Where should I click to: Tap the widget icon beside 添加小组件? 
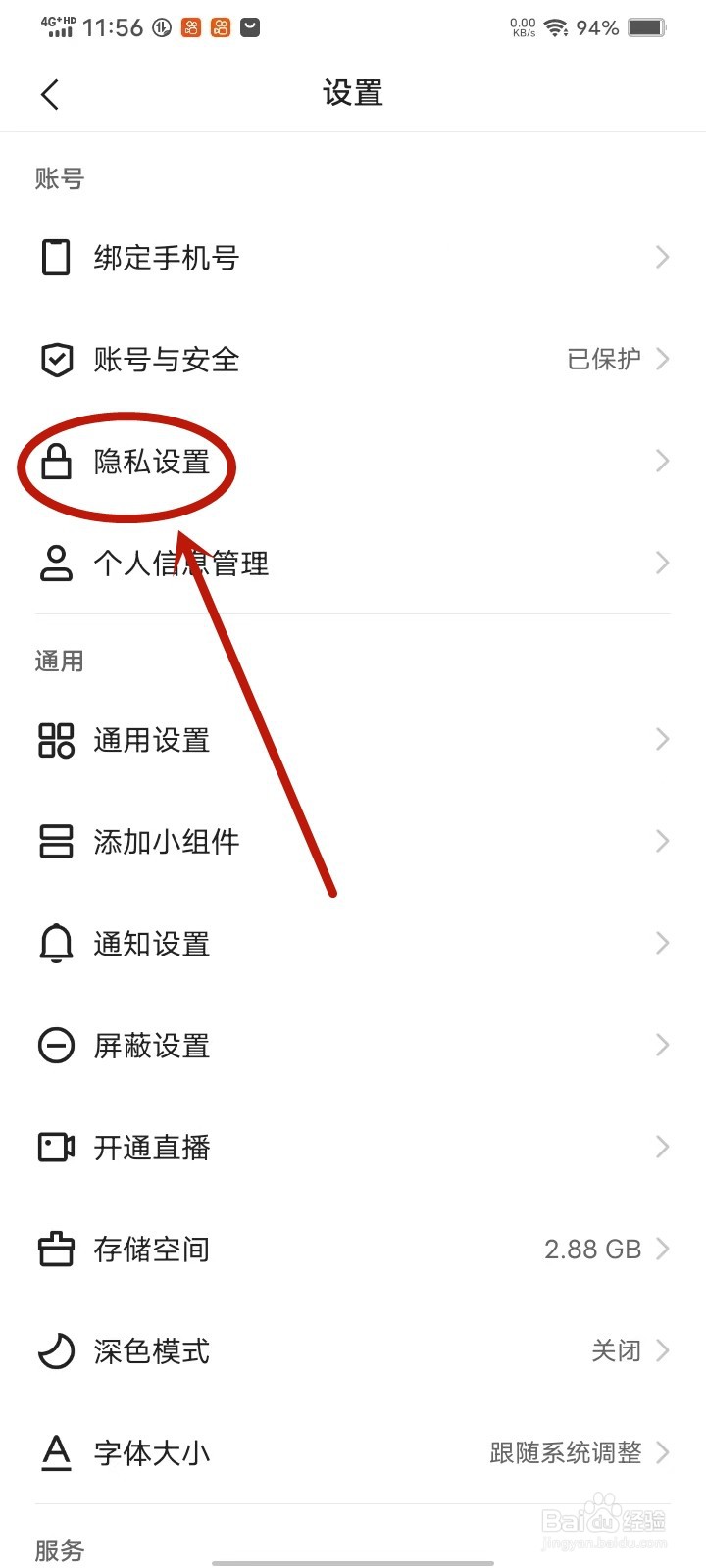pos(56,841)
